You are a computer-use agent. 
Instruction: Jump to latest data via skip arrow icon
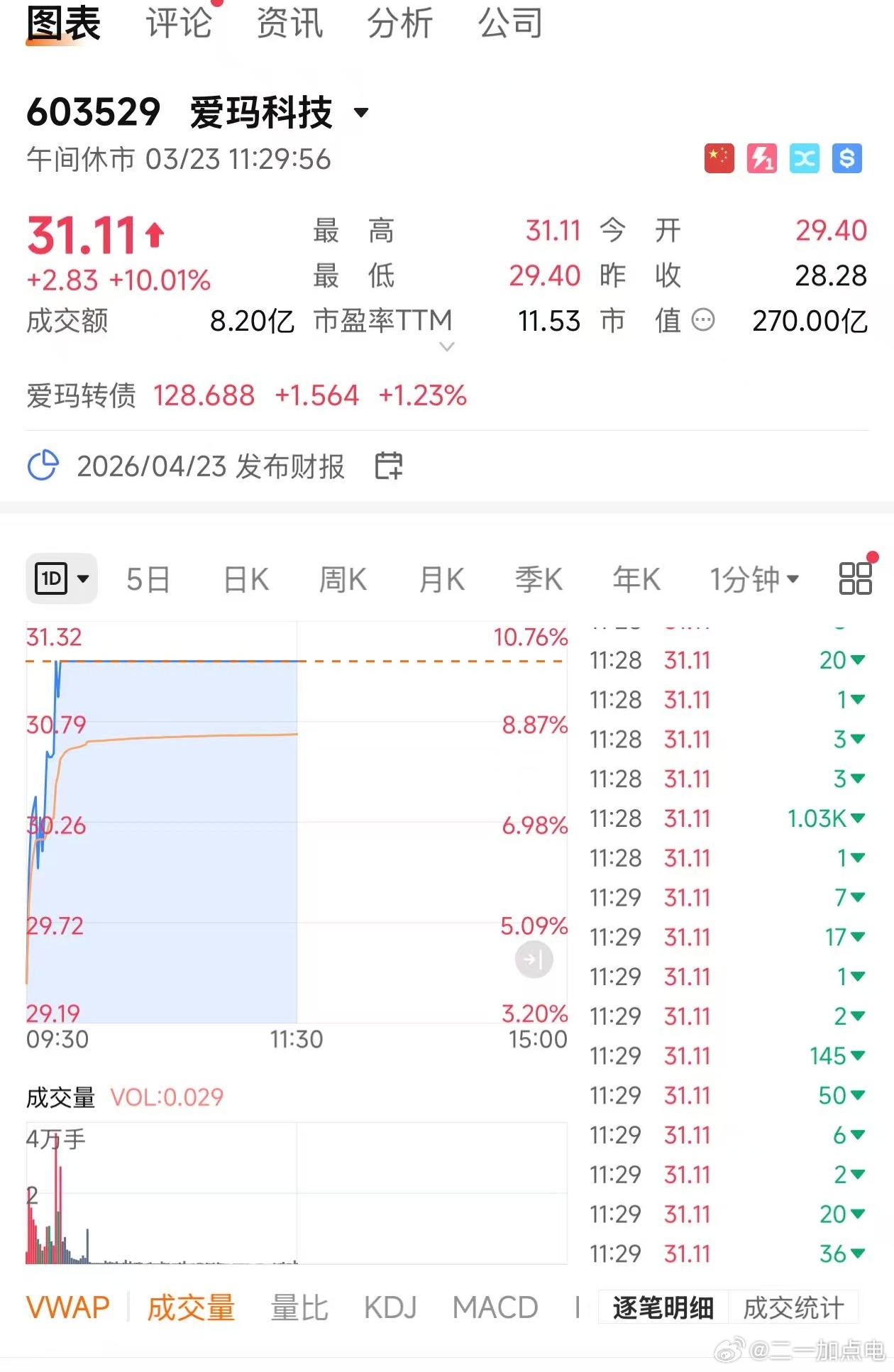tap(534, 959)
